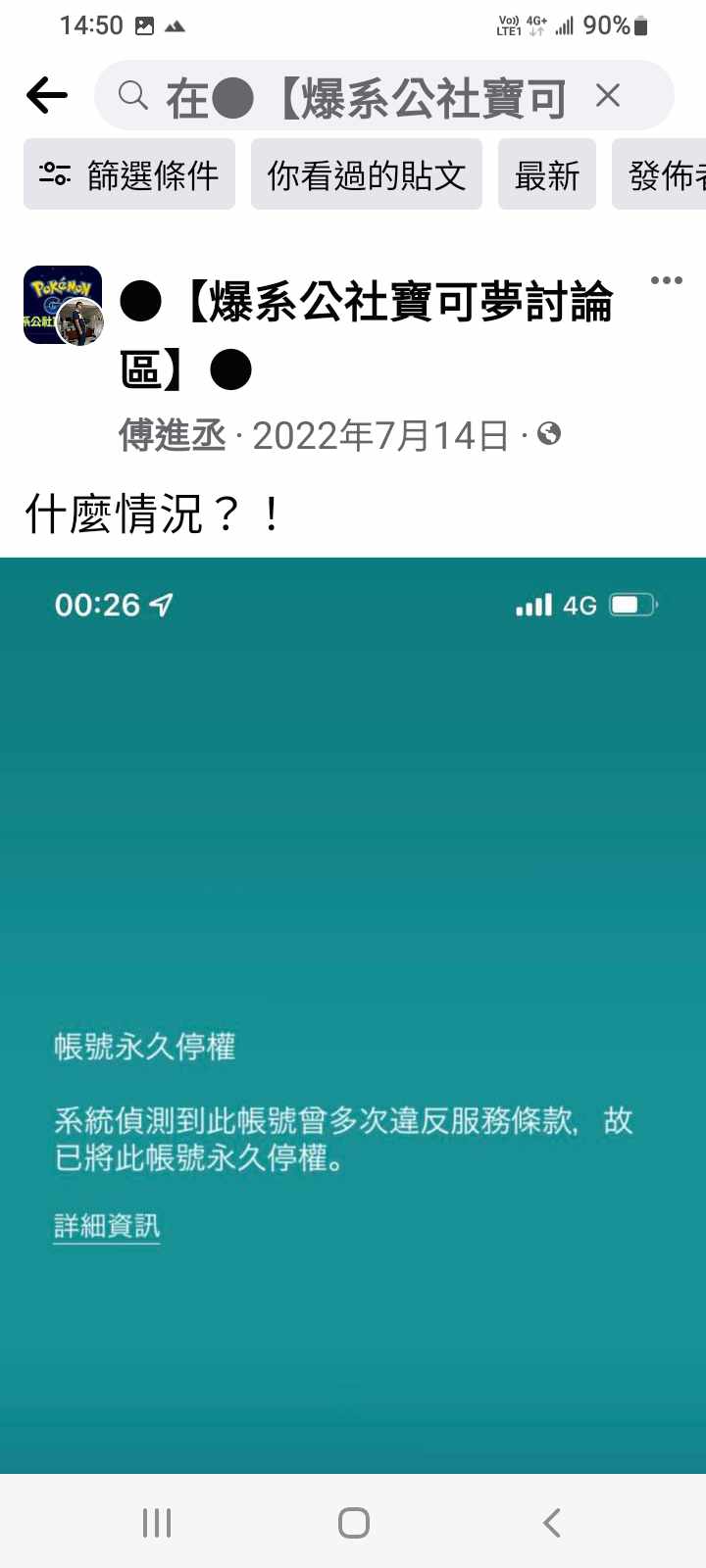Open the group avatar image

pos(63,305)
